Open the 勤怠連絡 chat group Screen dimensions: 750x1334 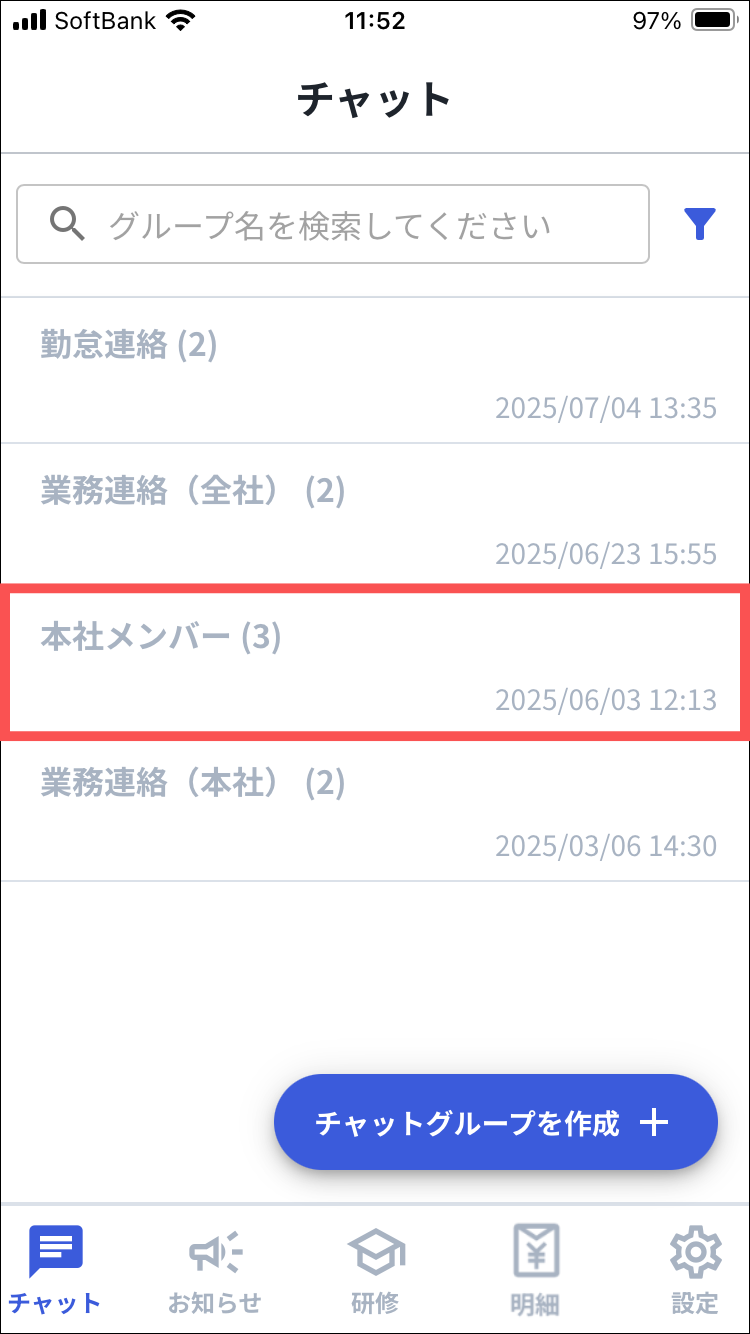[x=375, y=371]
